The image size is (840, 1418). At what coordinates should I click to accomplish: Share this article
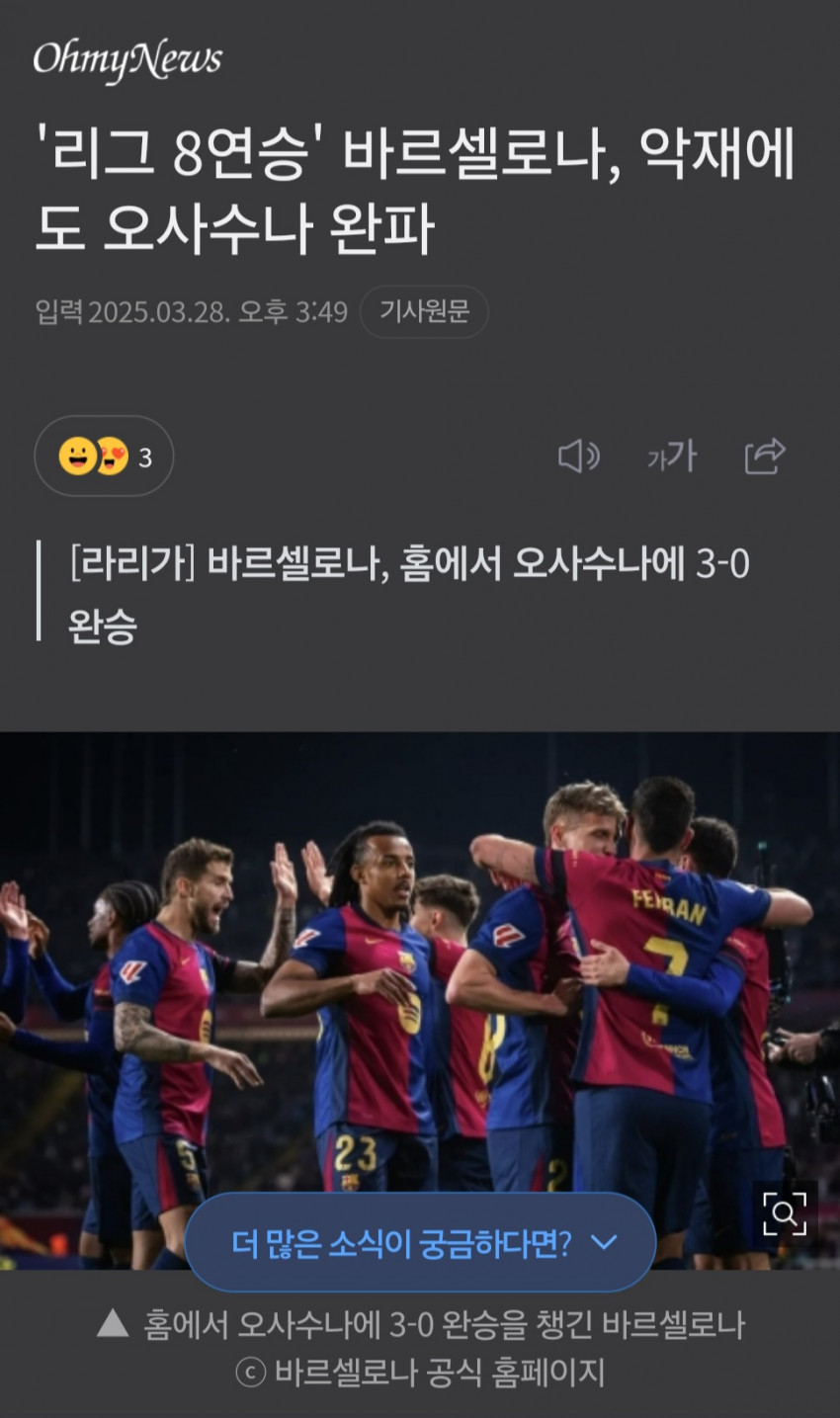[x=765, y=457]
